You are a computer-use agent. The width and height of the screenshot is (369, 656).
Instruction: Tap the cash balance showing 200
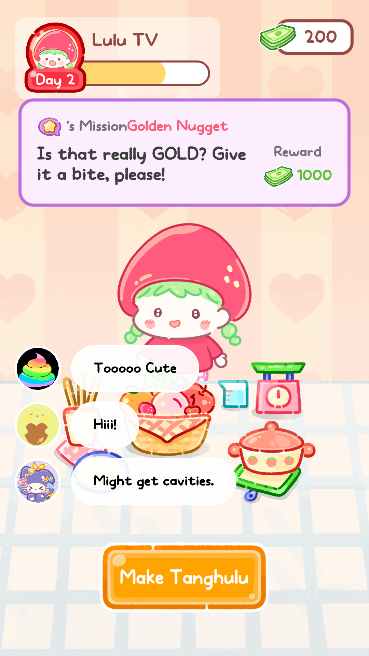307,37
